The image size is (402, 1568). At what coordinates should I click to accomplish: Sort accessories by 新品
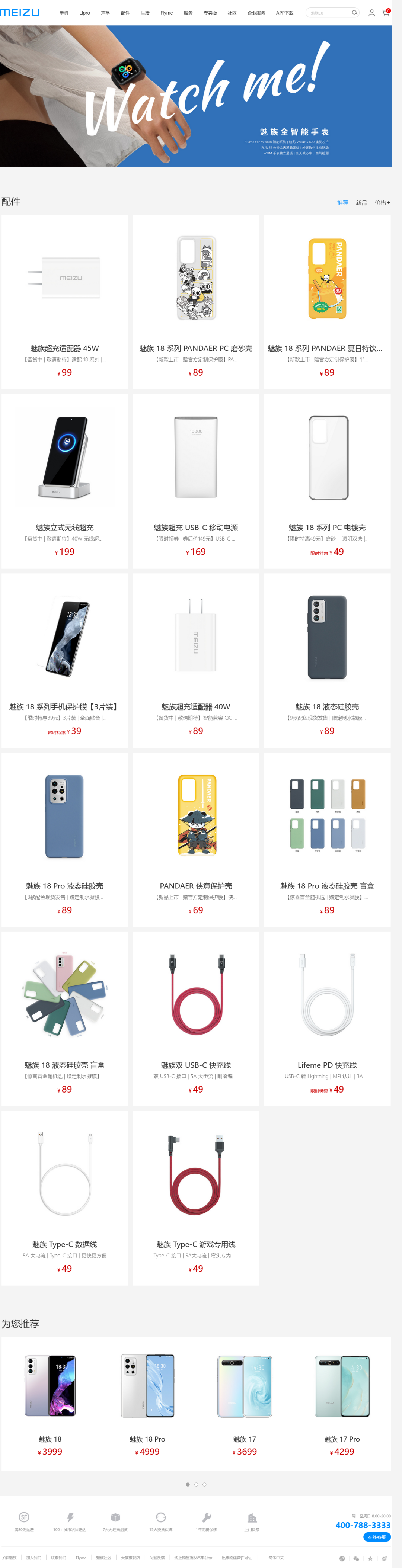(x=361, y=203)
